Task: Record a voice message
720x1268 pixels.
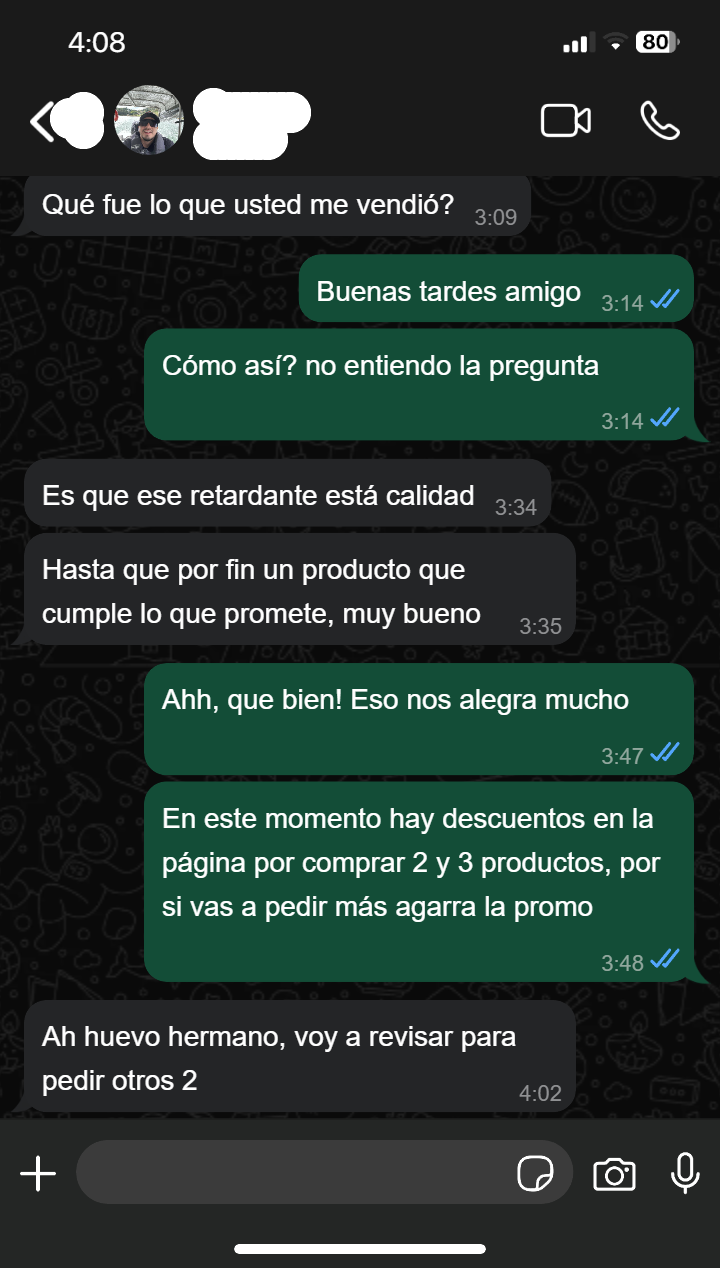Action: pos(685,1173)
